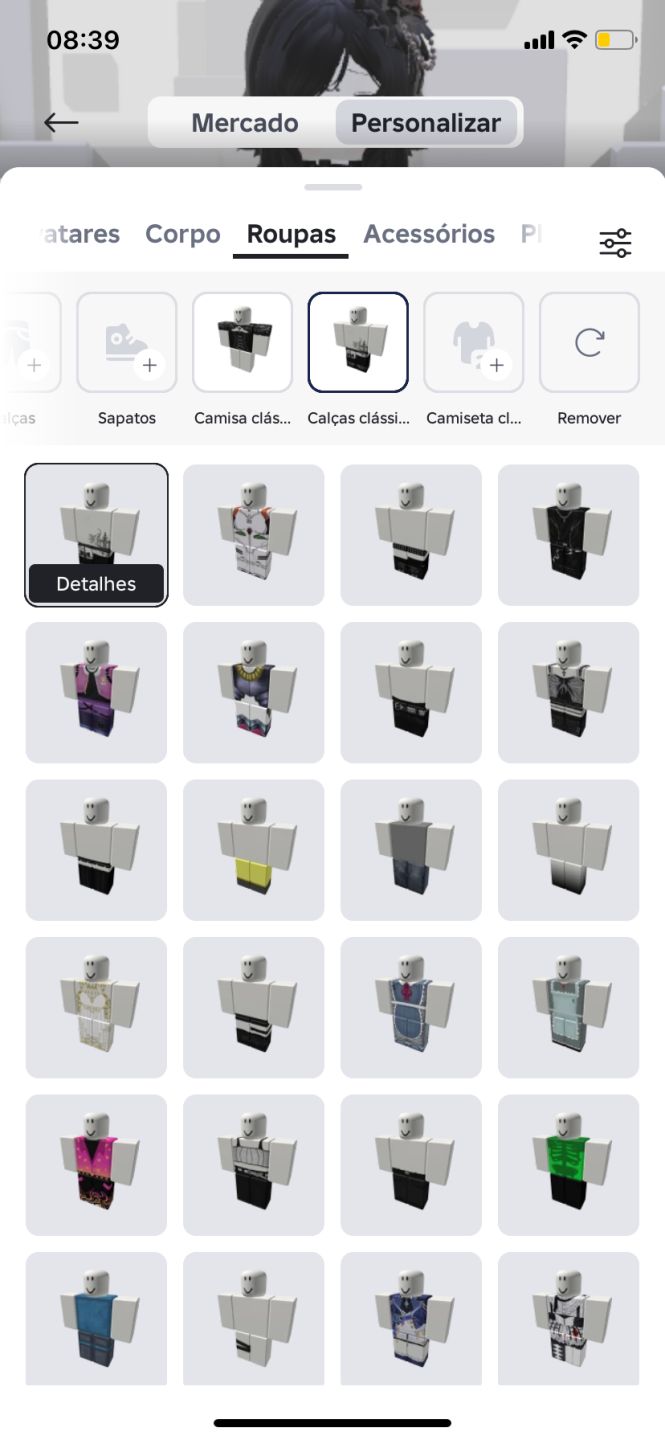
Task: Pick the green skeleton shirt outfit
Action: 568,1165
